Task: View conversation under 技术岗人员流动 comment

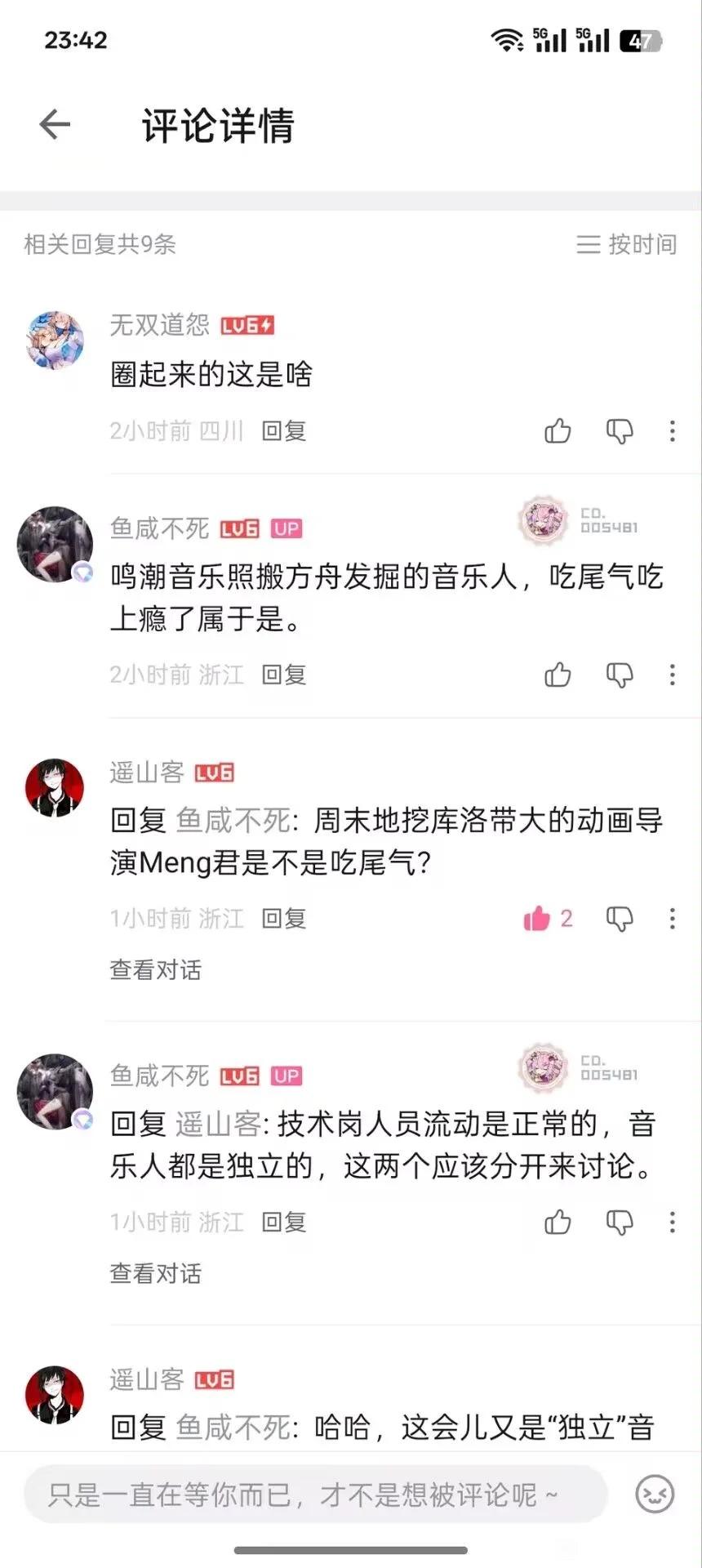Action: point(155,1272)
